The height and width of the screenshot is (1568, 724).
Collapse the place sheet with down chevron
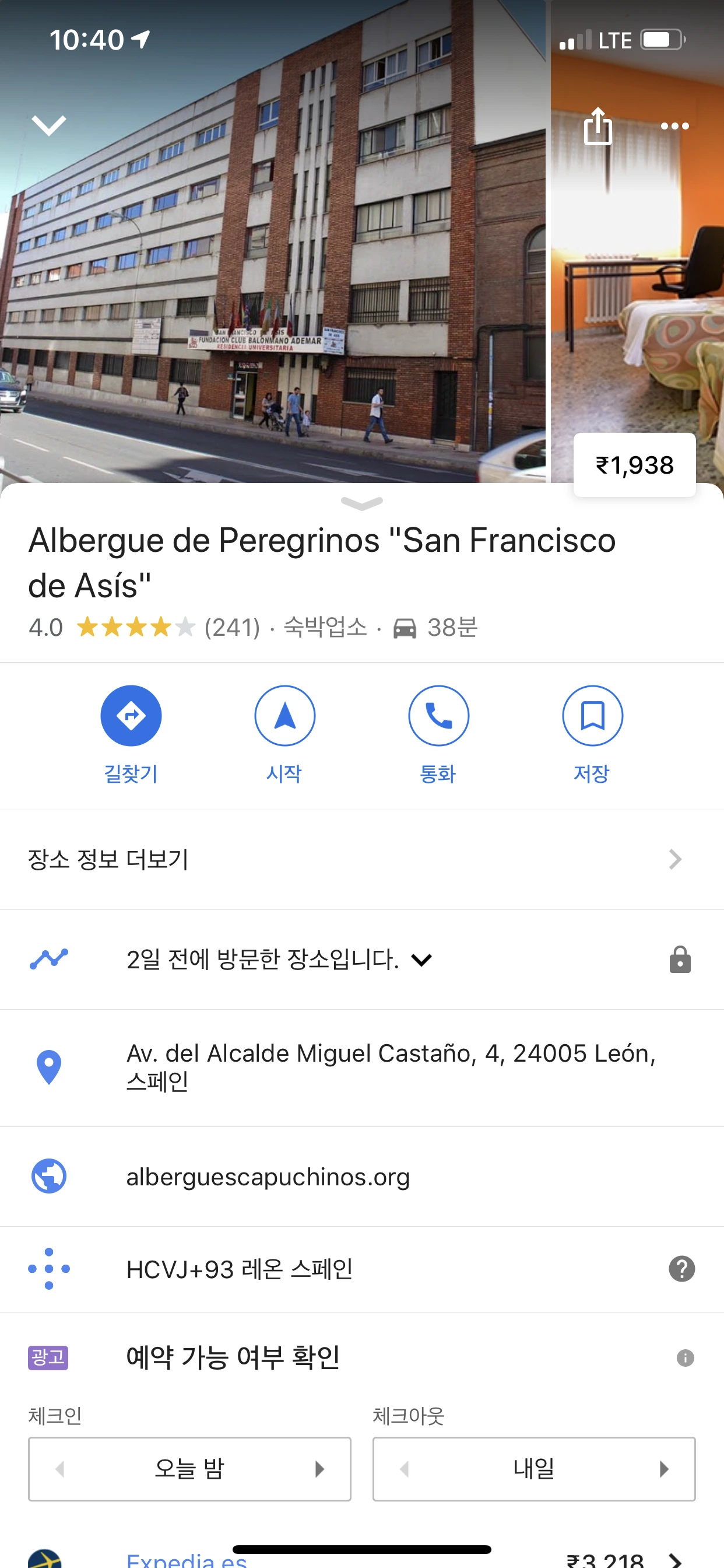[48, 125]
